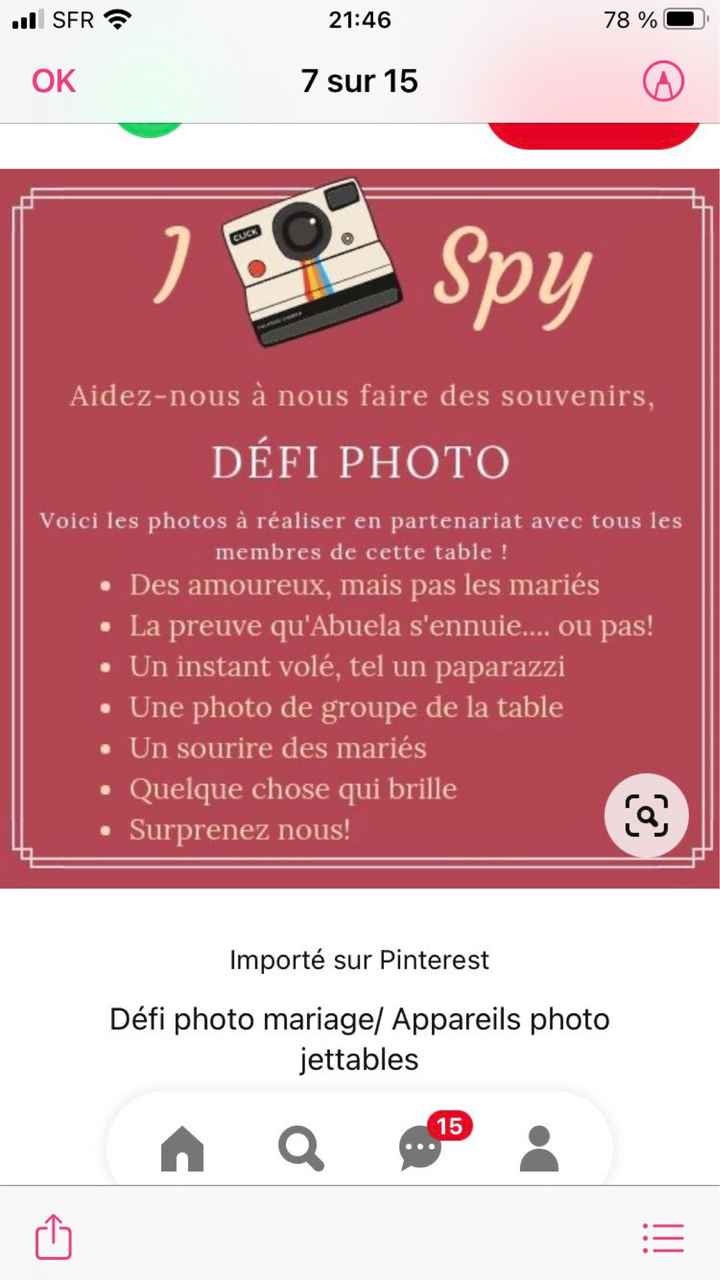Open messages via the chat bubble icon

tap(418, 1148)
